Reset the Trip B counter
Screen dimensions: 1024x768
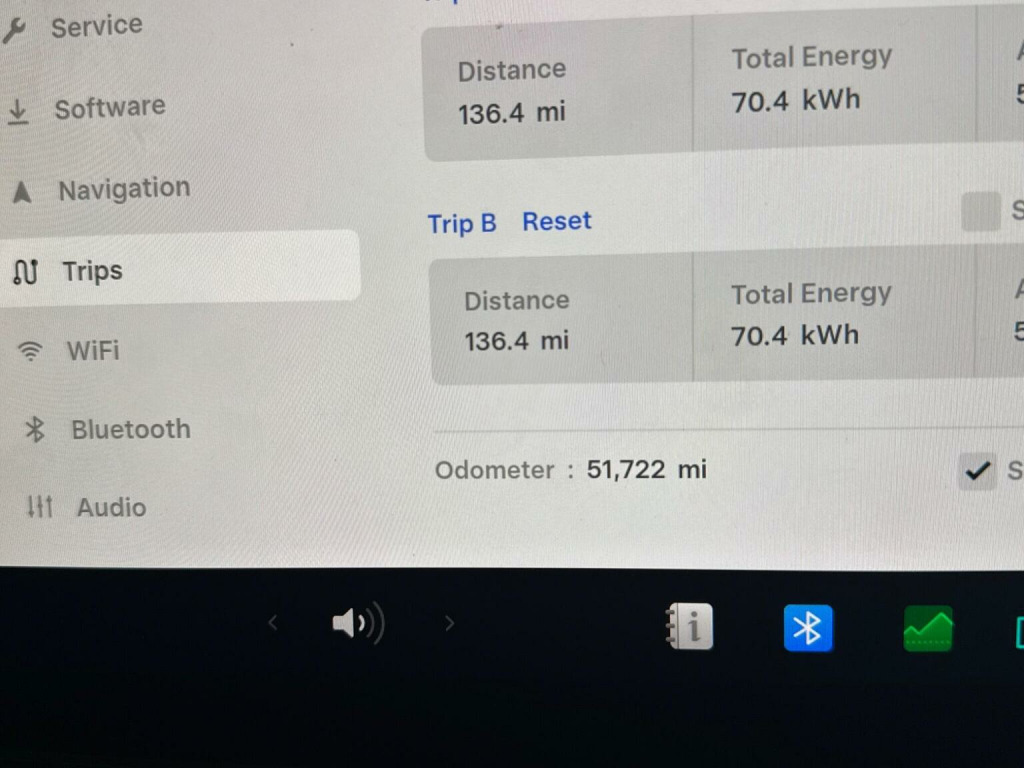[557, 221]
